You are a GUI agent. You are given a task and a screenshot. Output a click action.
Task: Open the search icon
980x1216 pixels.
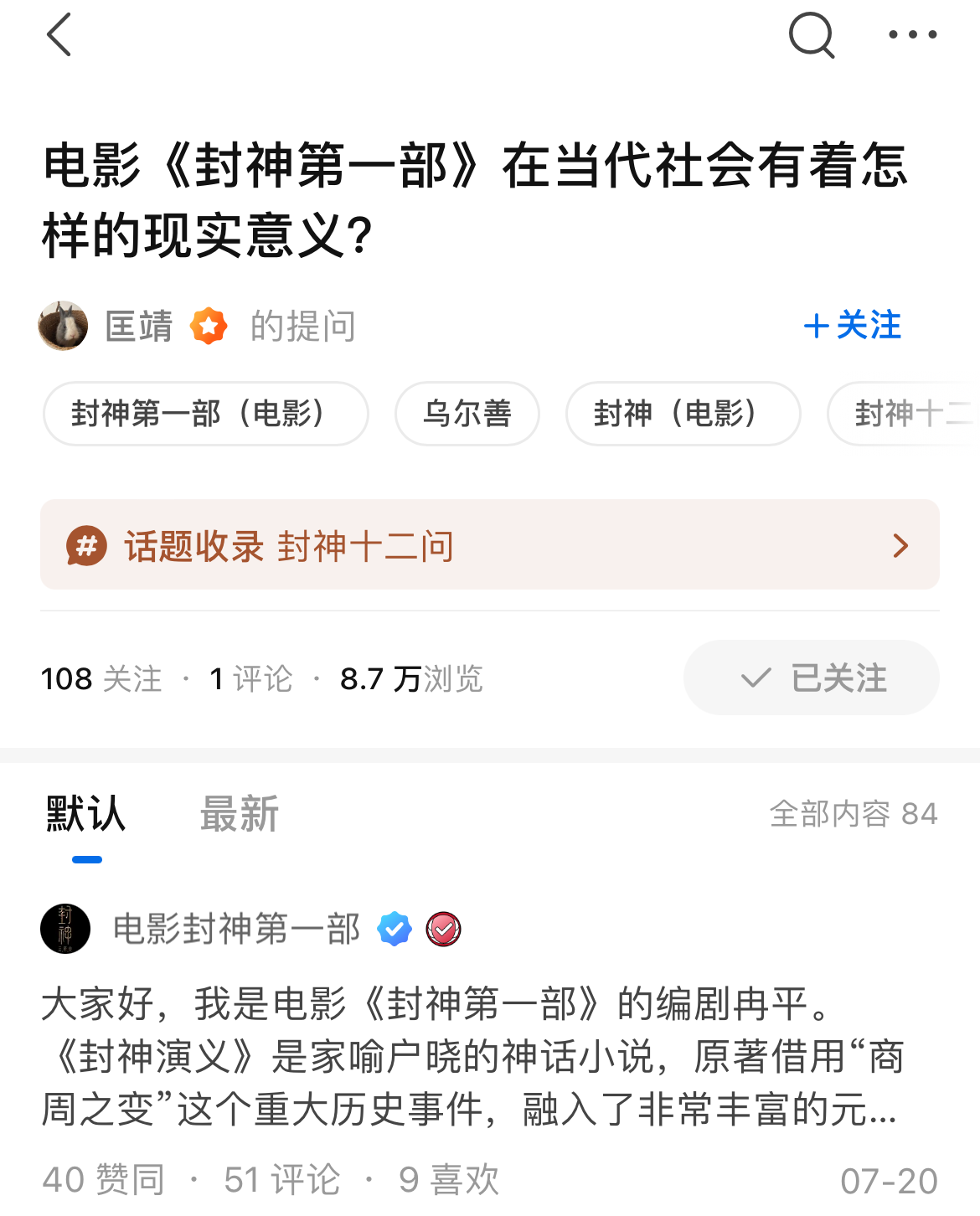(x=812, y=35)
